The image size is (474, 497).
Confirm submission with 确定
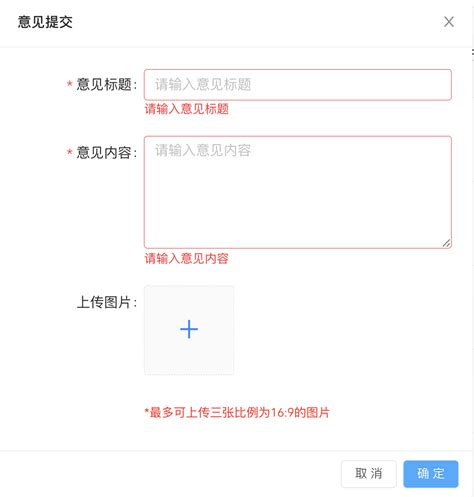(x=431, y=474)
